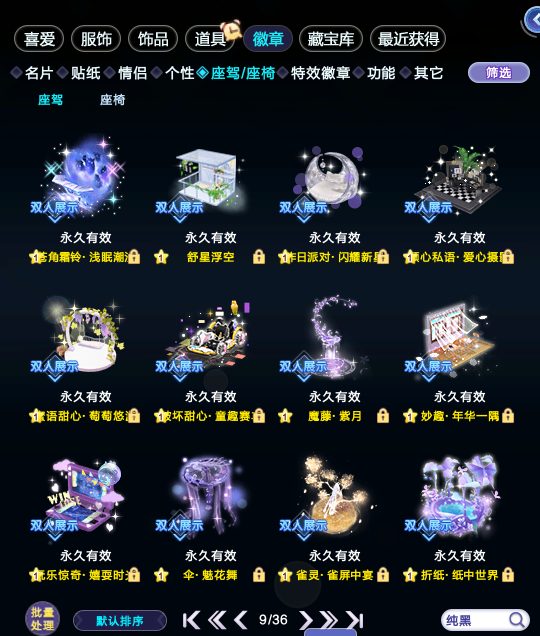Image resolution: width=540 pixels, height=636 pixels.
Task: Switch to 最近获得 tab
Action: point(408,39)
